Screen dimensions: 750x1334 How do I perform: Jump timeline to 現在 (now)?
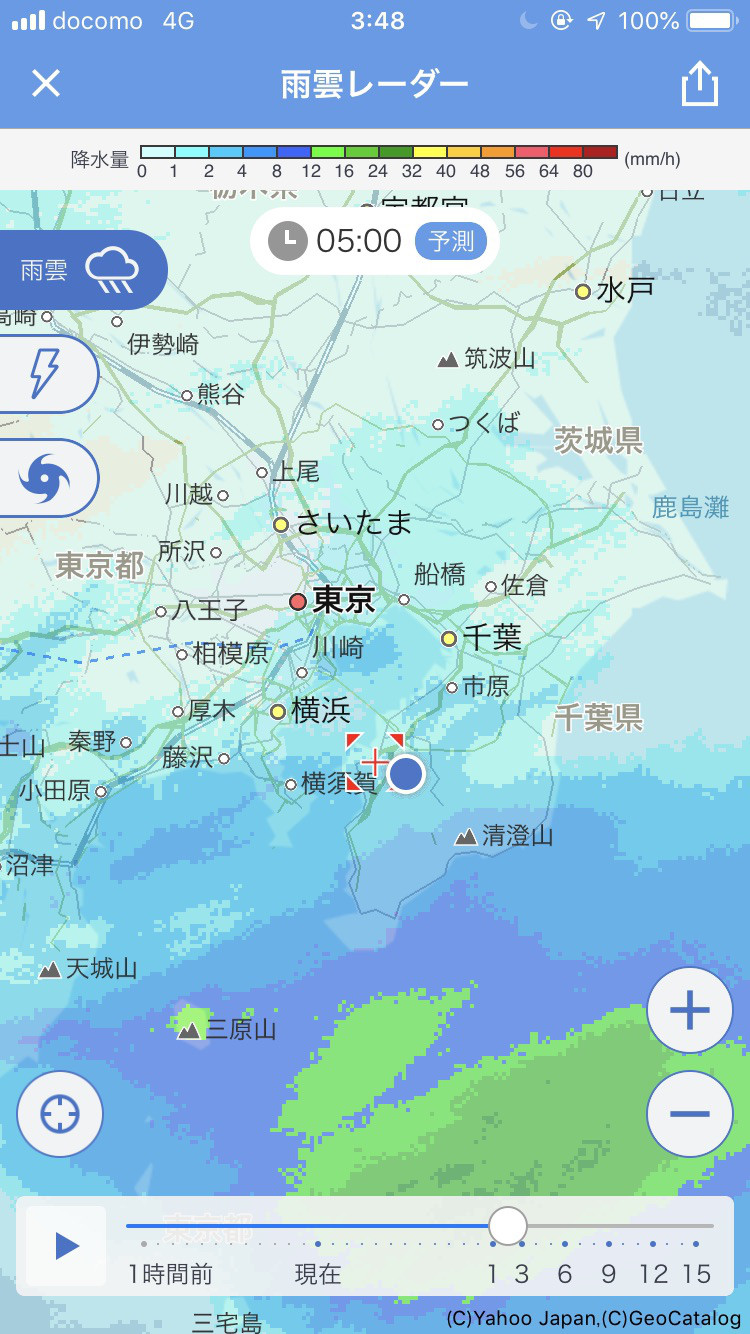click(318, 1245)
